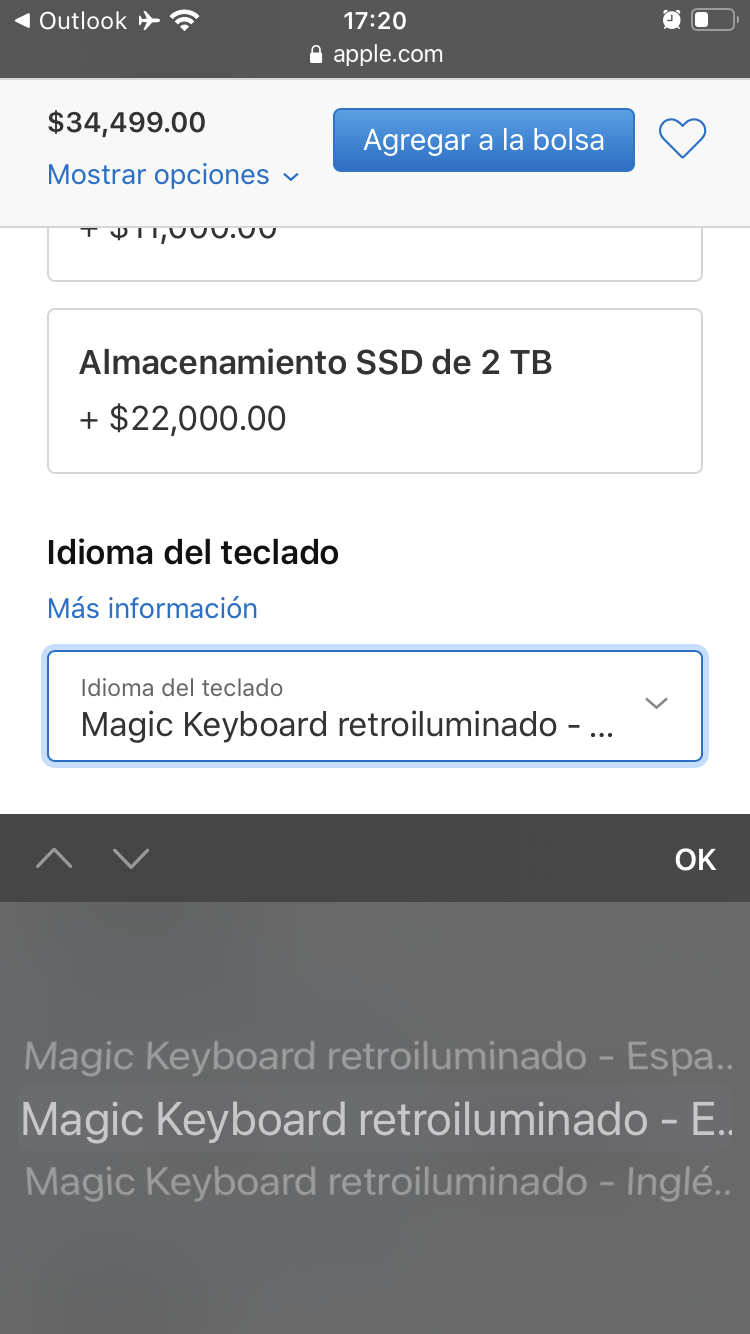Pick the Magic Keyboard retroiluminado - Inglé.. option
The width and height of the screenshot is (750, 1334).
378,1182
